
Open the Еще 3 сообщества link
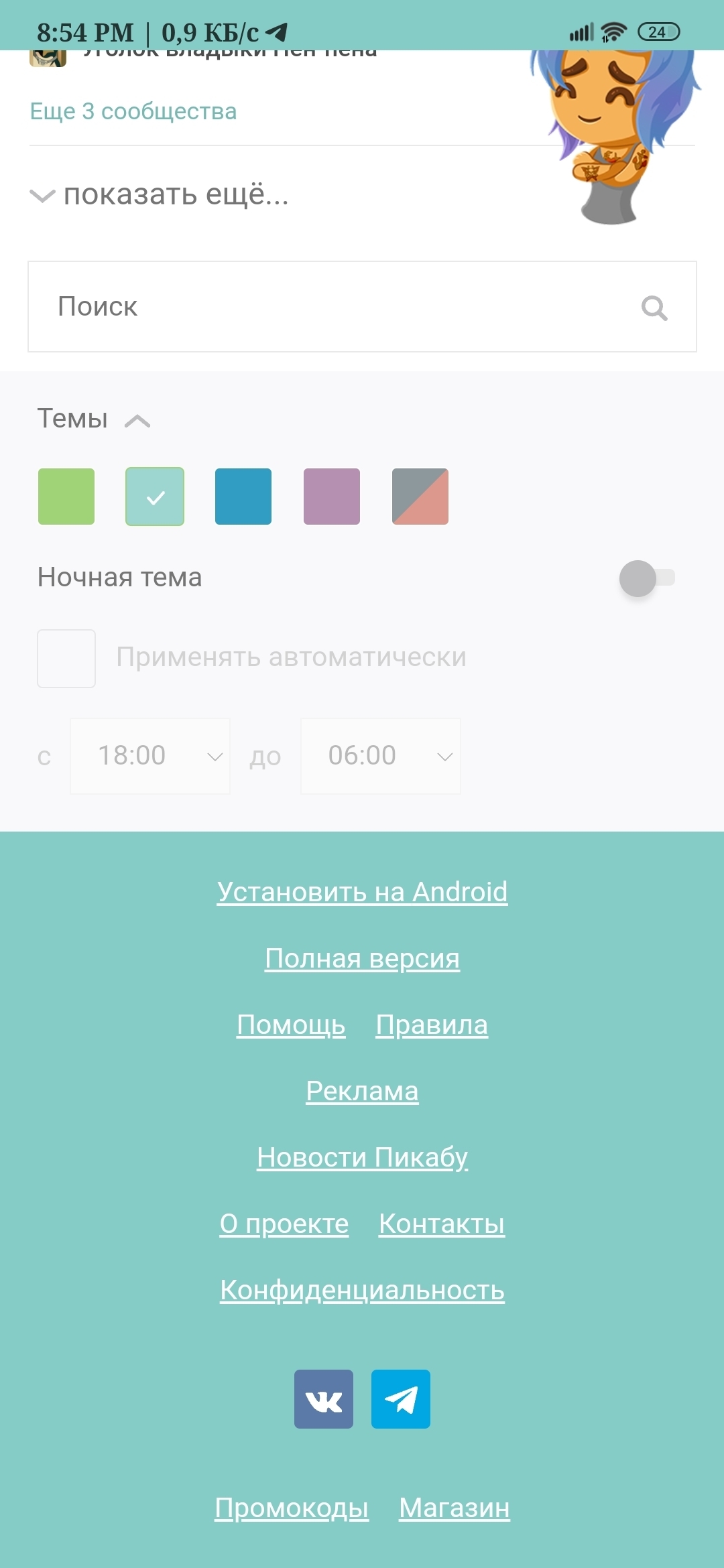pos(133,111)
